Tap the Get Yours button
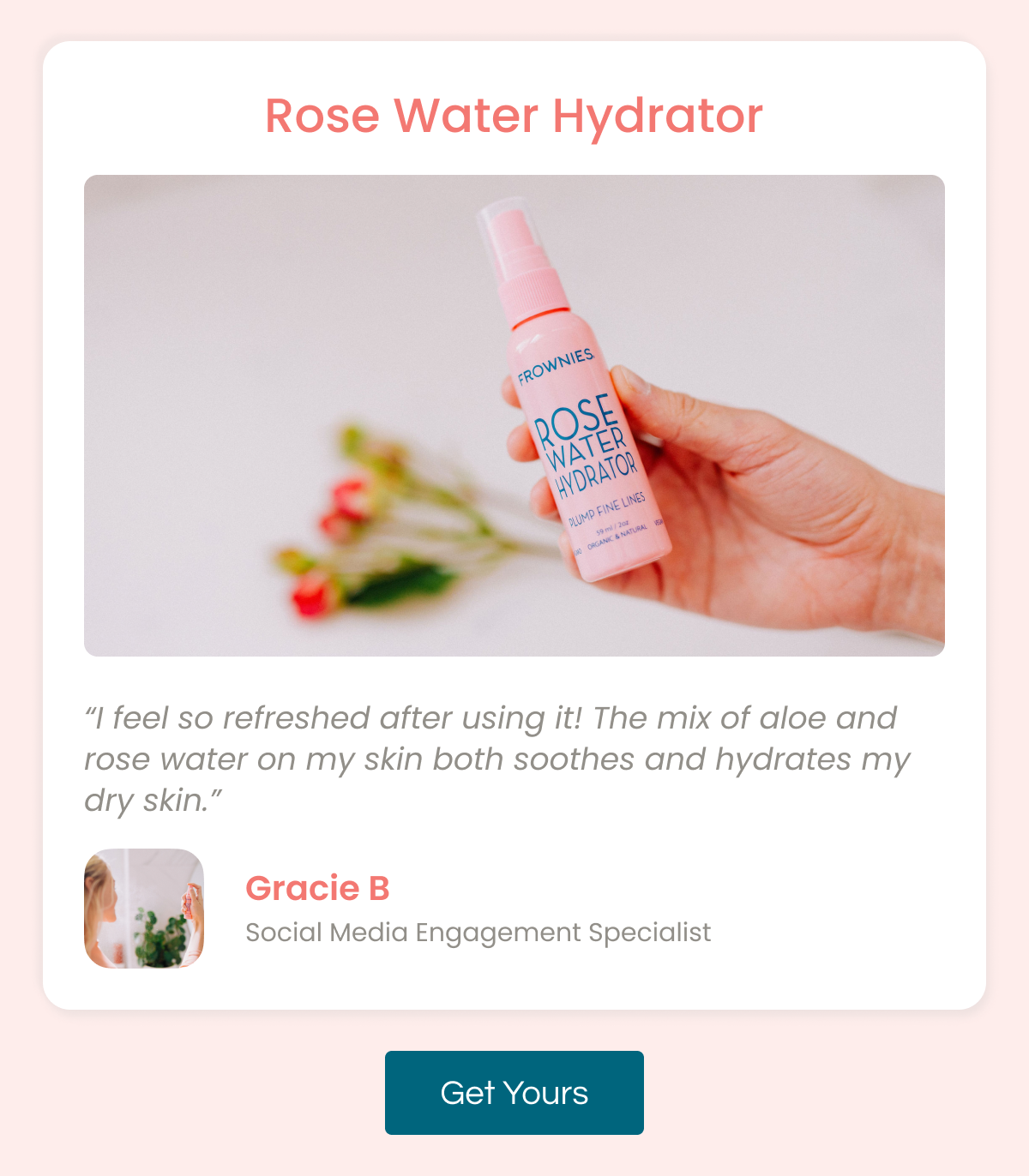This screenshot has height=1176, width=1029. click(514, 1093)
